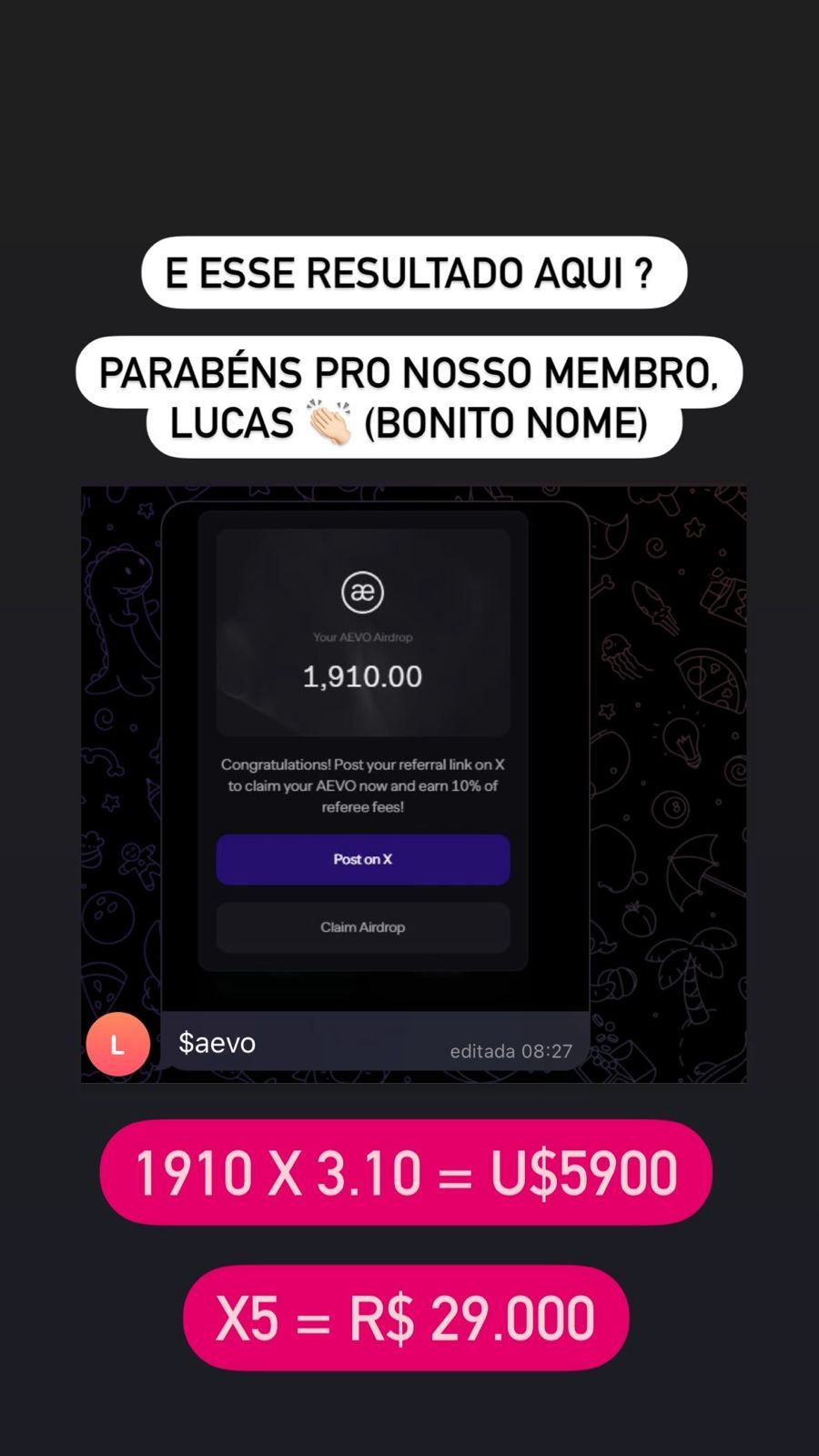Image resolution: width=819 pixels, height=1456 pixels.
Task: Click the AEVO æ logo icon
Action: click(362, 591)
